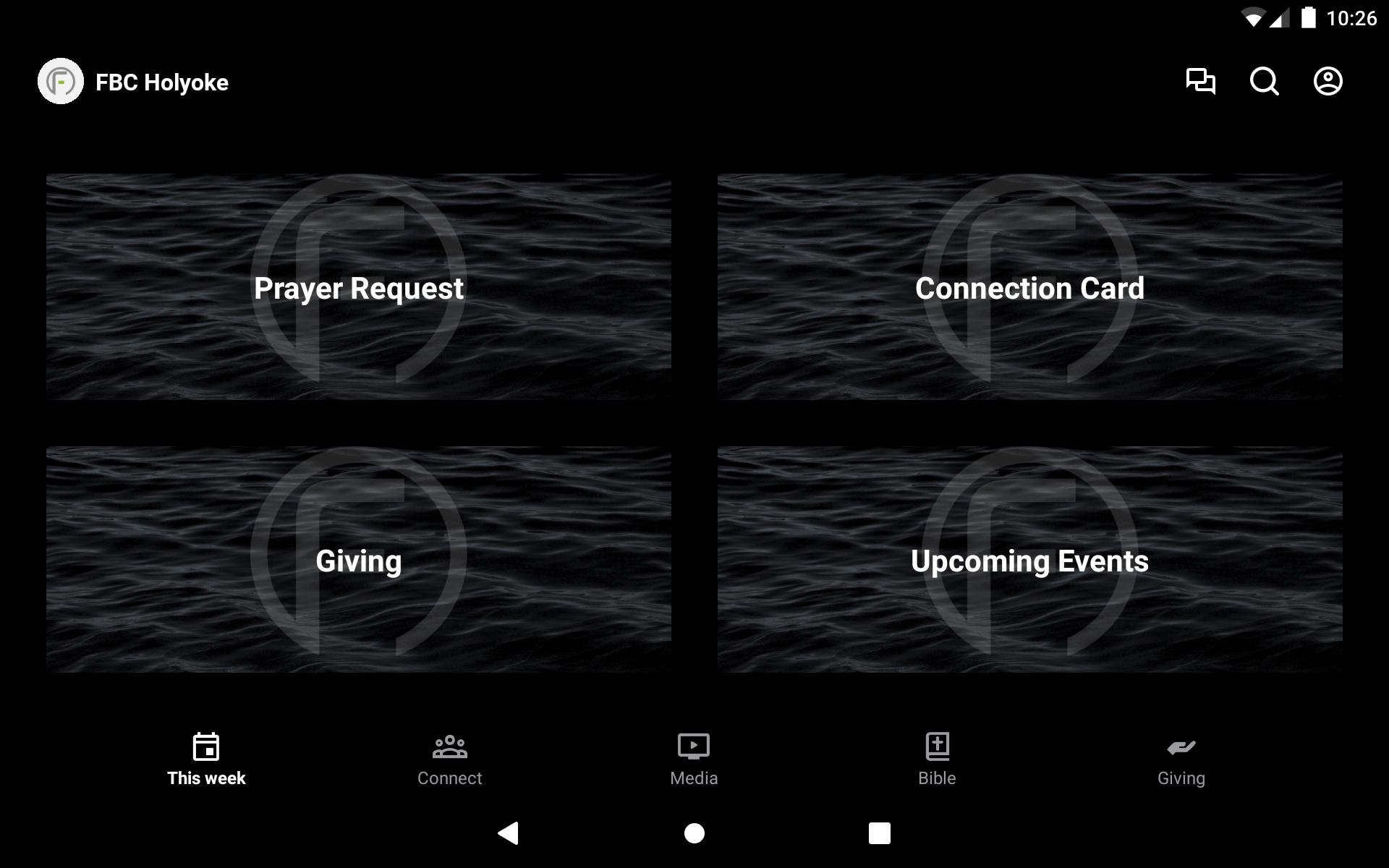View the Upcoming Events card

pyautogui.click(x=1029, y=560)
